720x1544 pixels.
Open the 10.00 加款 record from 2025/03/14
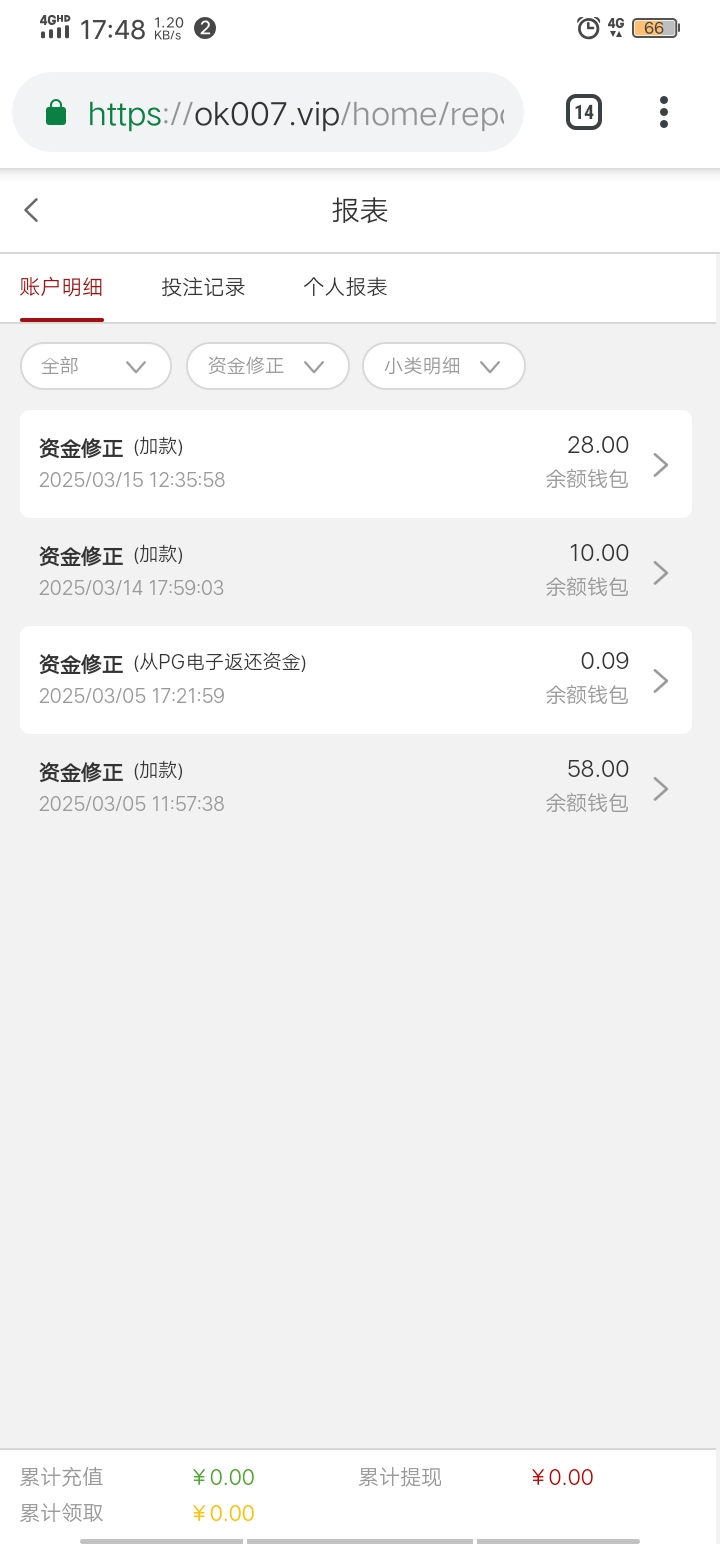pyautogui.click(x=355, y=572)
